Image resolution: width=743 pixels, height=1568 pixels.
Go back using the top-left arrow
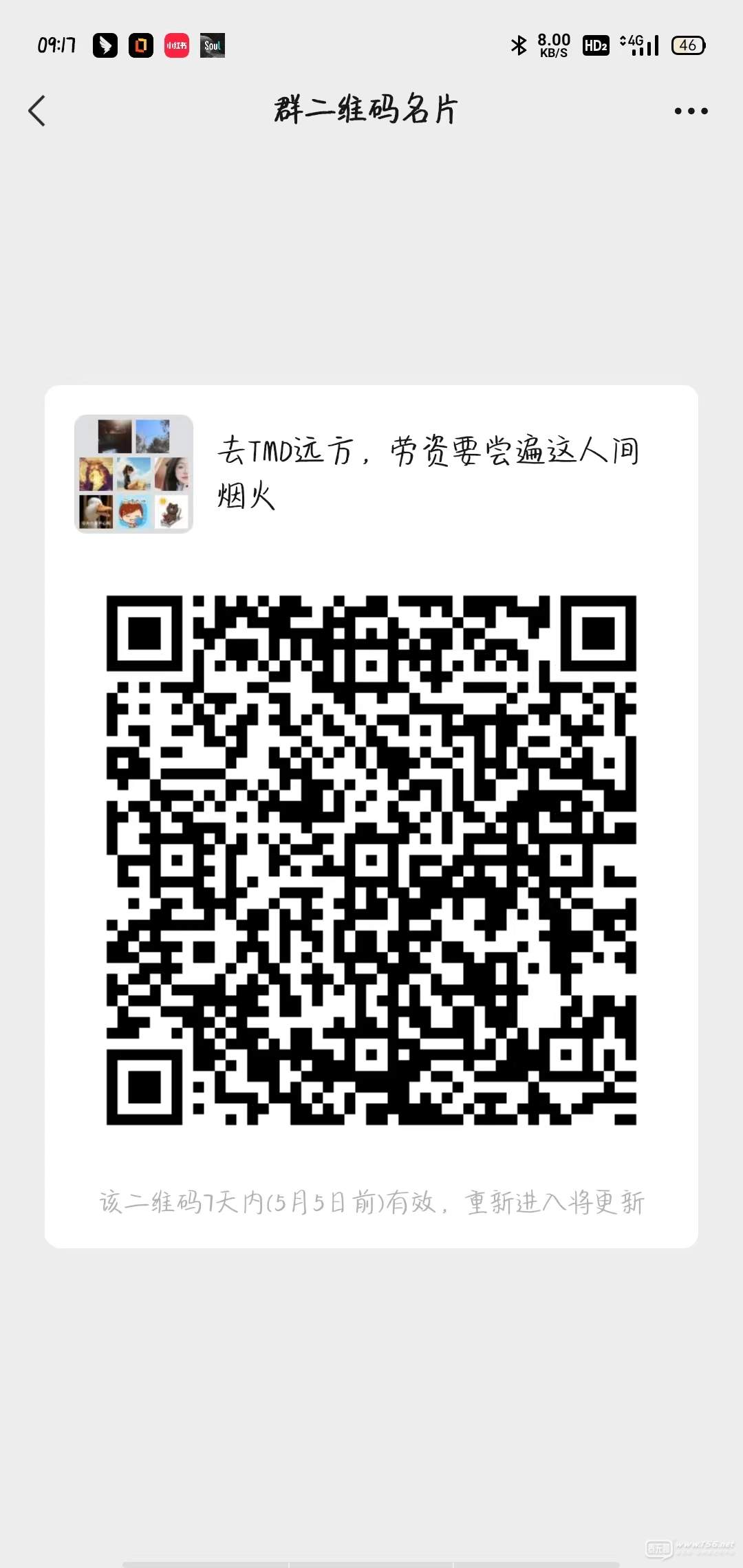pos(37,111)
